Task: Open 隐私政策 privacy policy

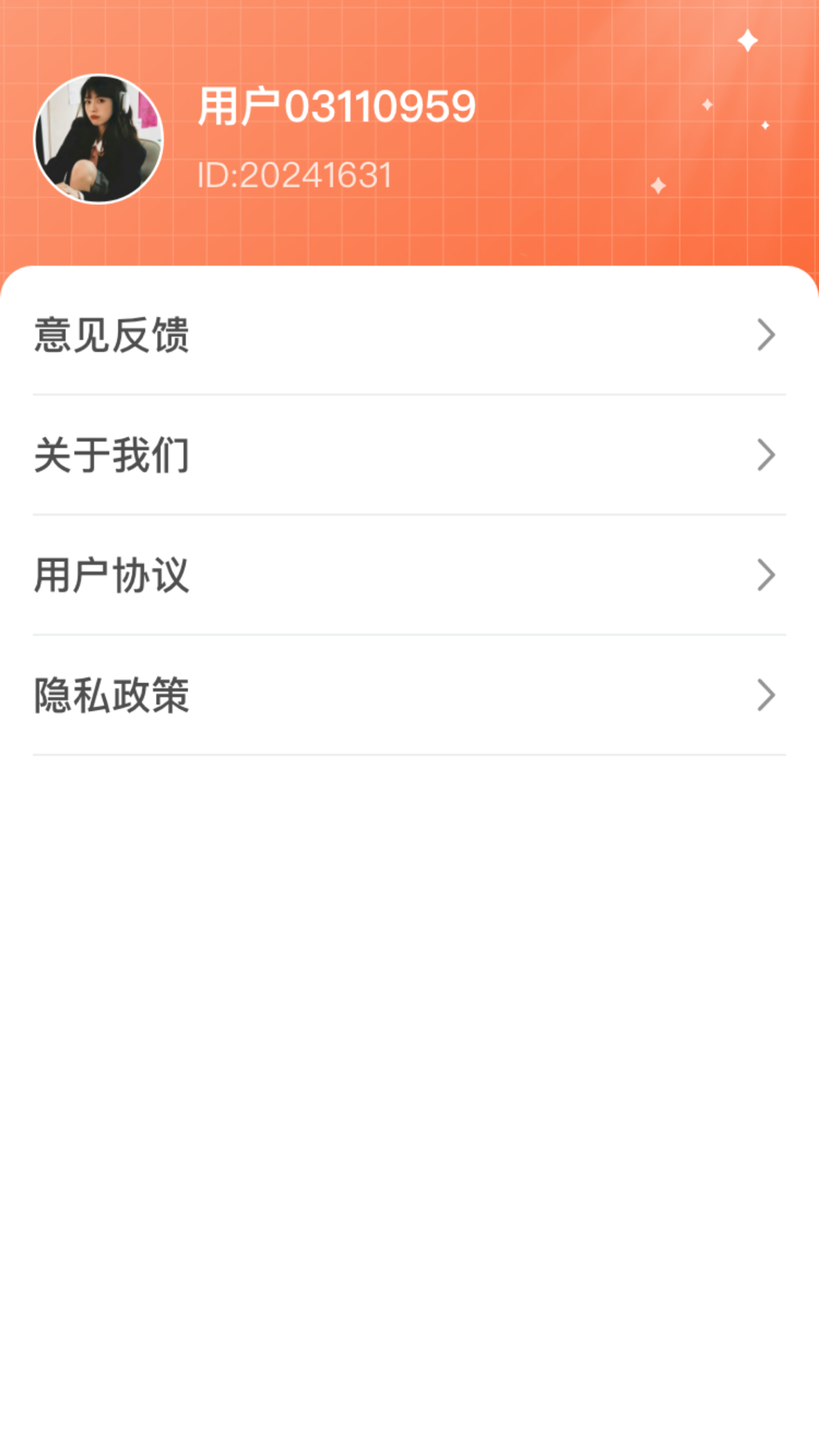Action: 409,695
